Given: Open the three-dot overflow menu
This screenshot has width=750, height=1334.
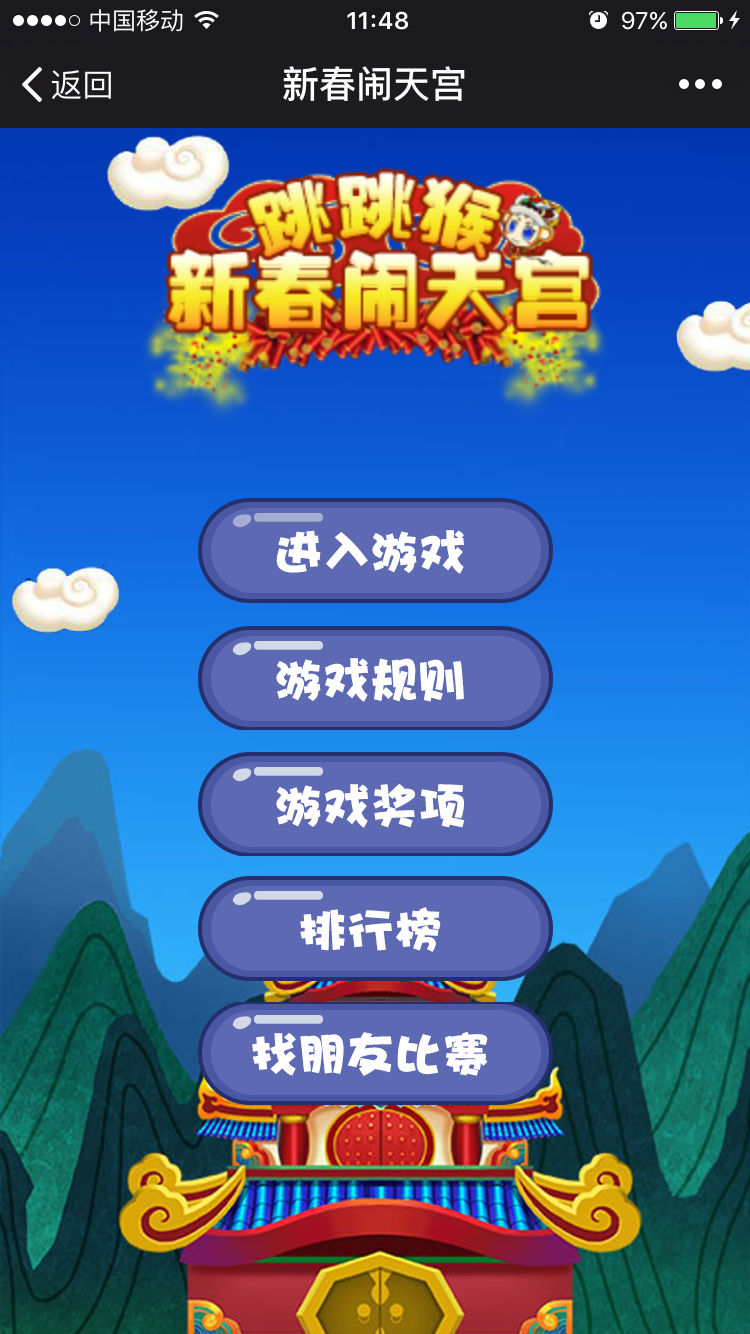Looking at the screenshot, I should point(700,85).
